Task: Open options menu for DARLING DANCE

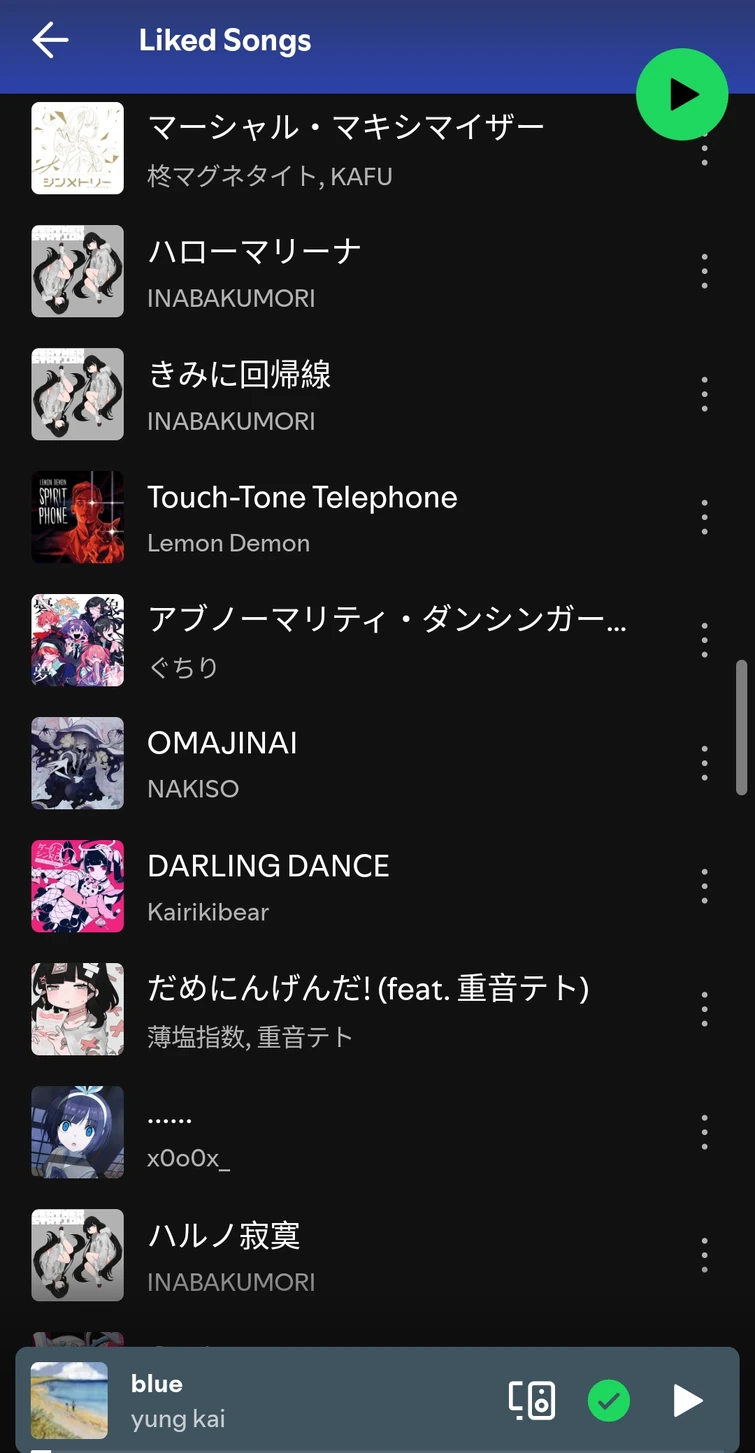Action: click(x=704, y=886)
